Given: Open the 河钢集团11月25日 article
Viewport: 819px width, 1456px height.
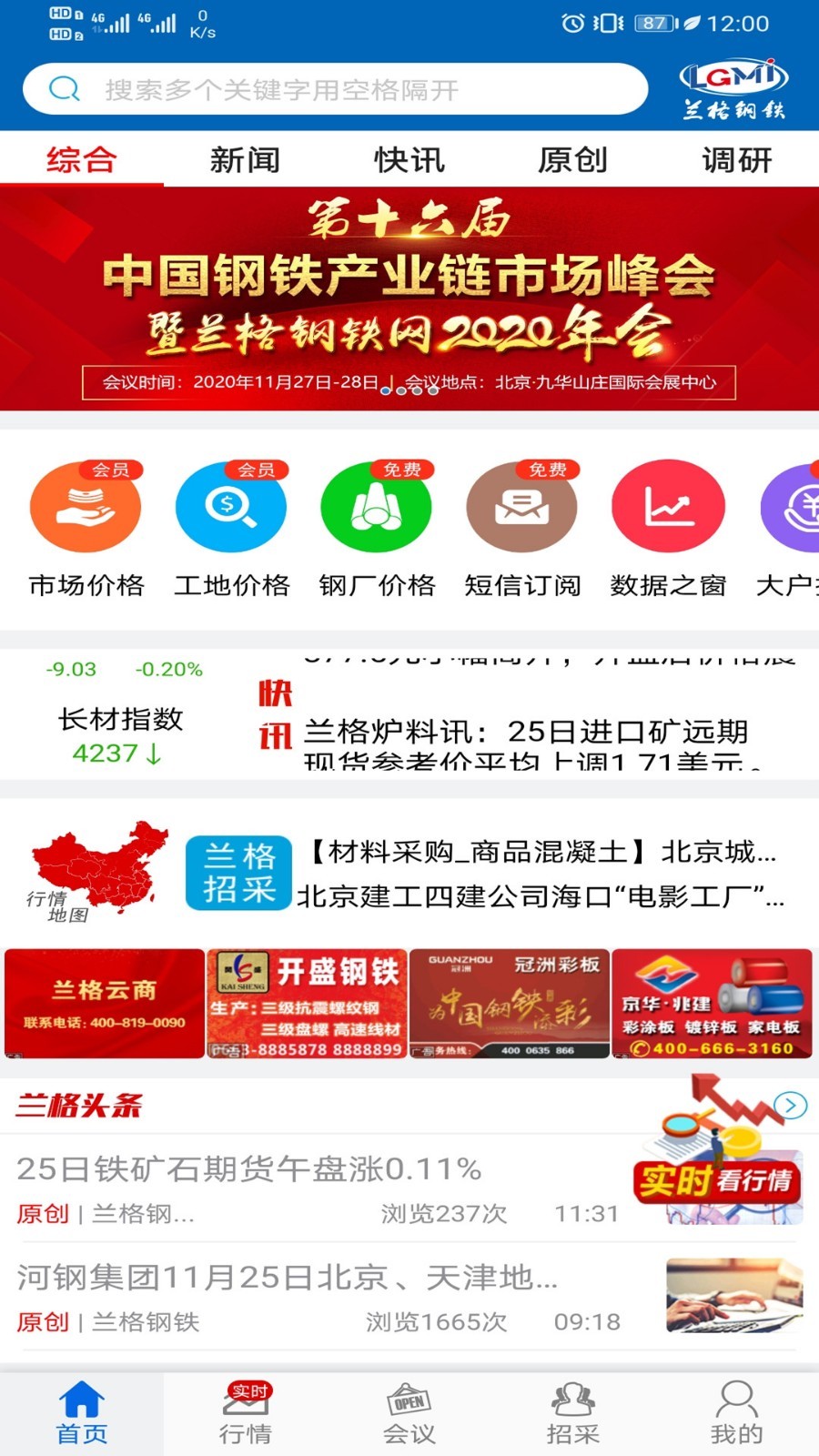Looking at the screenshot, I should click(x=287, y=1278).
